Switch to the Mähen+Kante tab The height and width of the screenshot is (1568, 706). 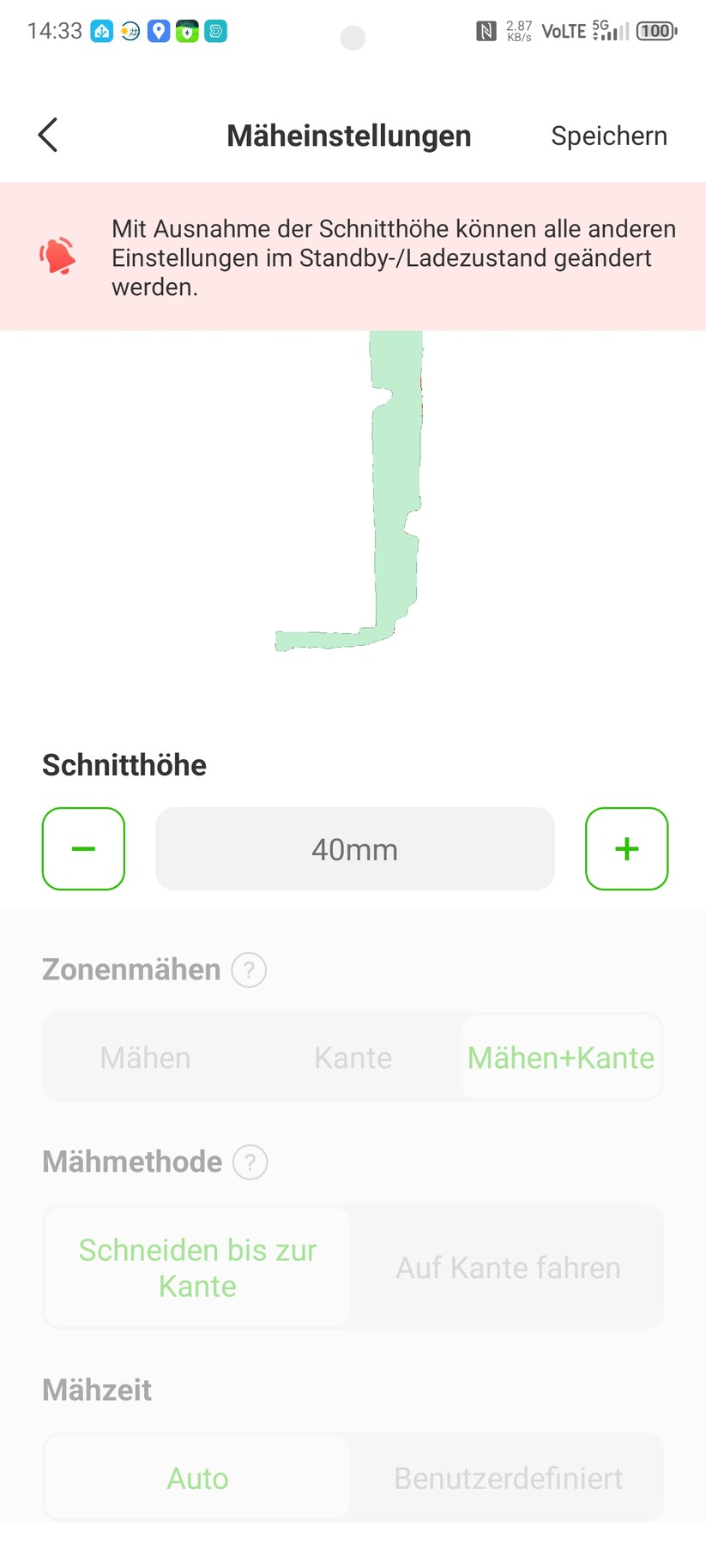560,1057
